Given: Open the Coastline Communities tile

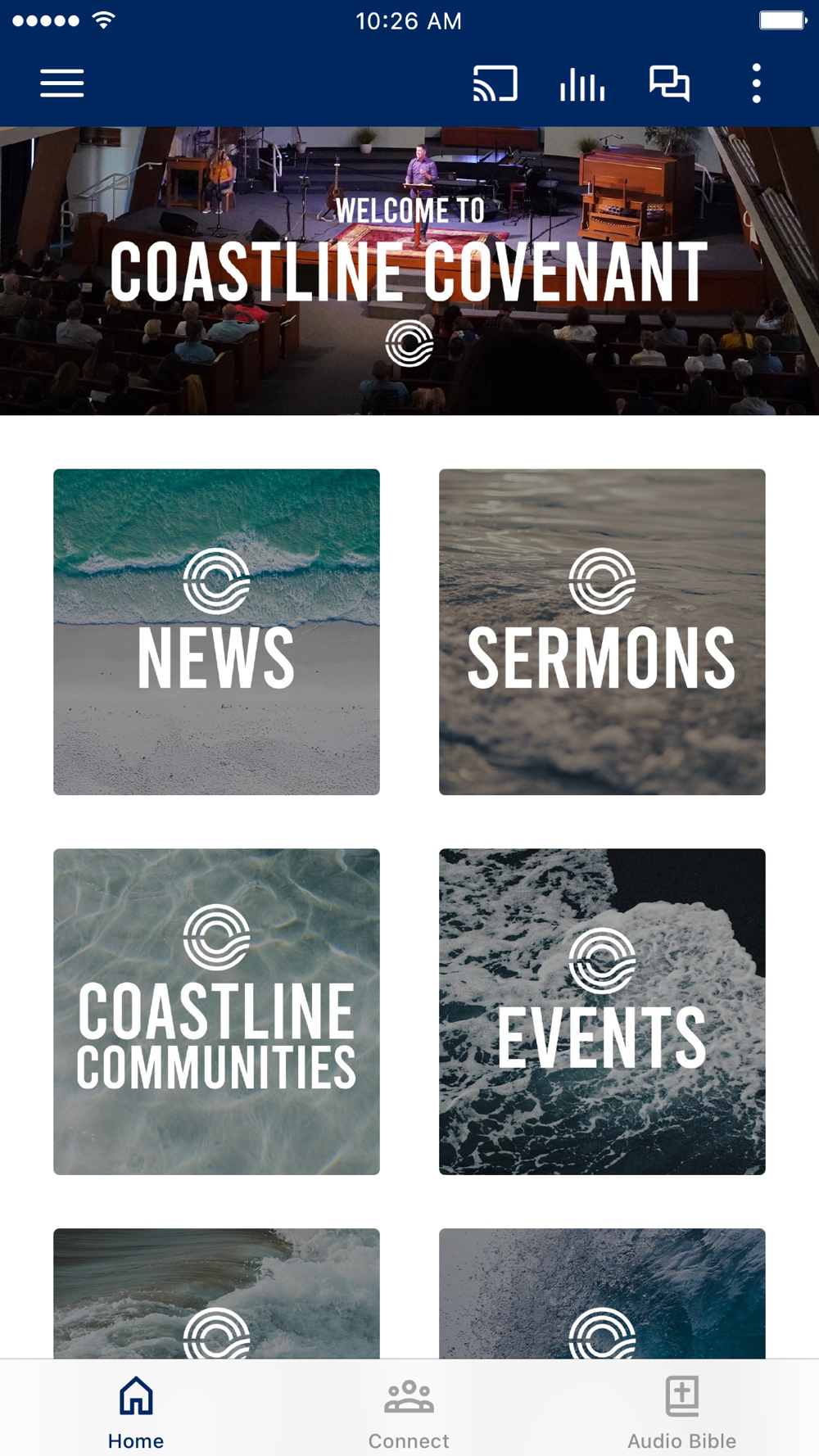Looking at the screenshot, I should point(217,1011).
